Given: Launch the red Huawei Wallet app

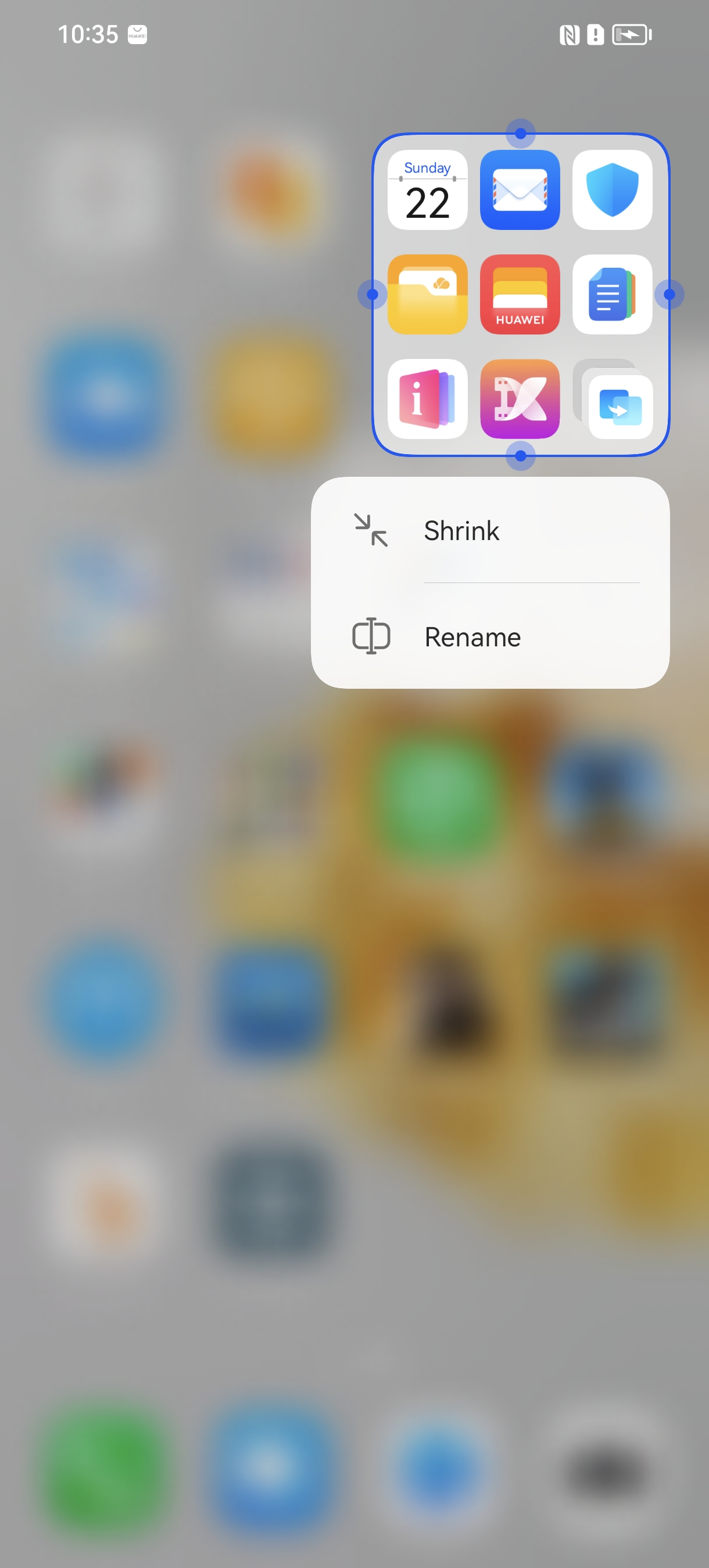Looking at the screenshot, I should pyautogui.click(x=520, y=294).
